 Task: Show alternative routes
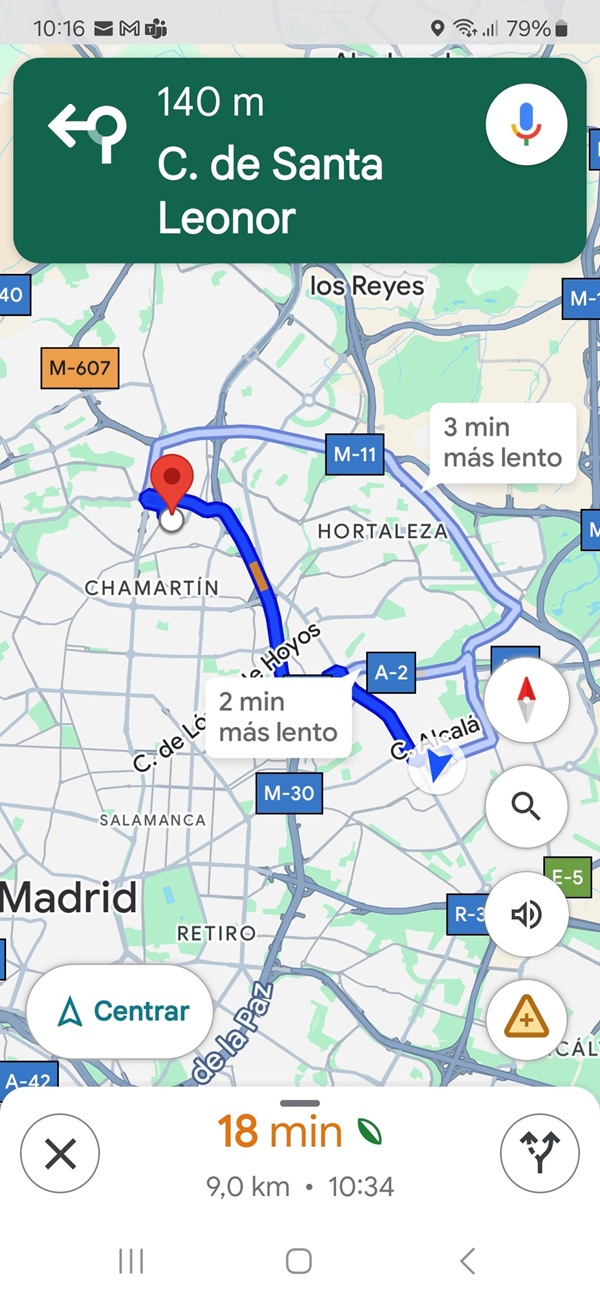(539, 1154)
